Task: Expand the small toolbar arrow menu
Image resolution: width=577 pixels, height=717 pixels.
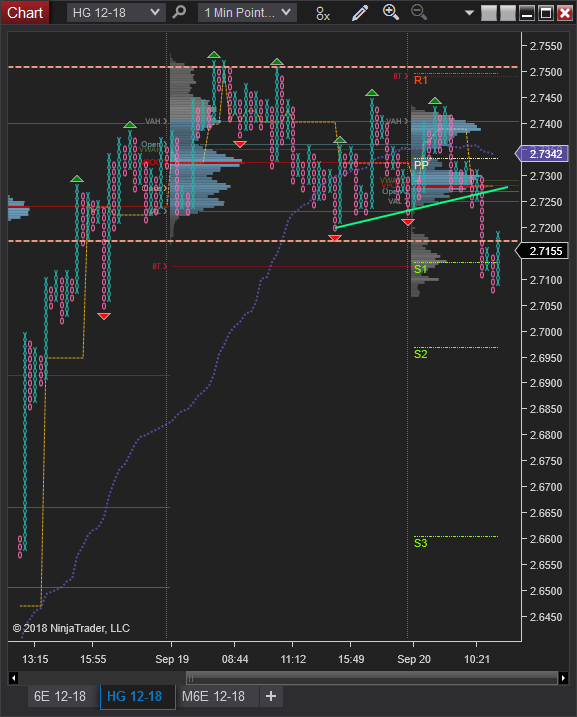Action: [x=469, y=13]
